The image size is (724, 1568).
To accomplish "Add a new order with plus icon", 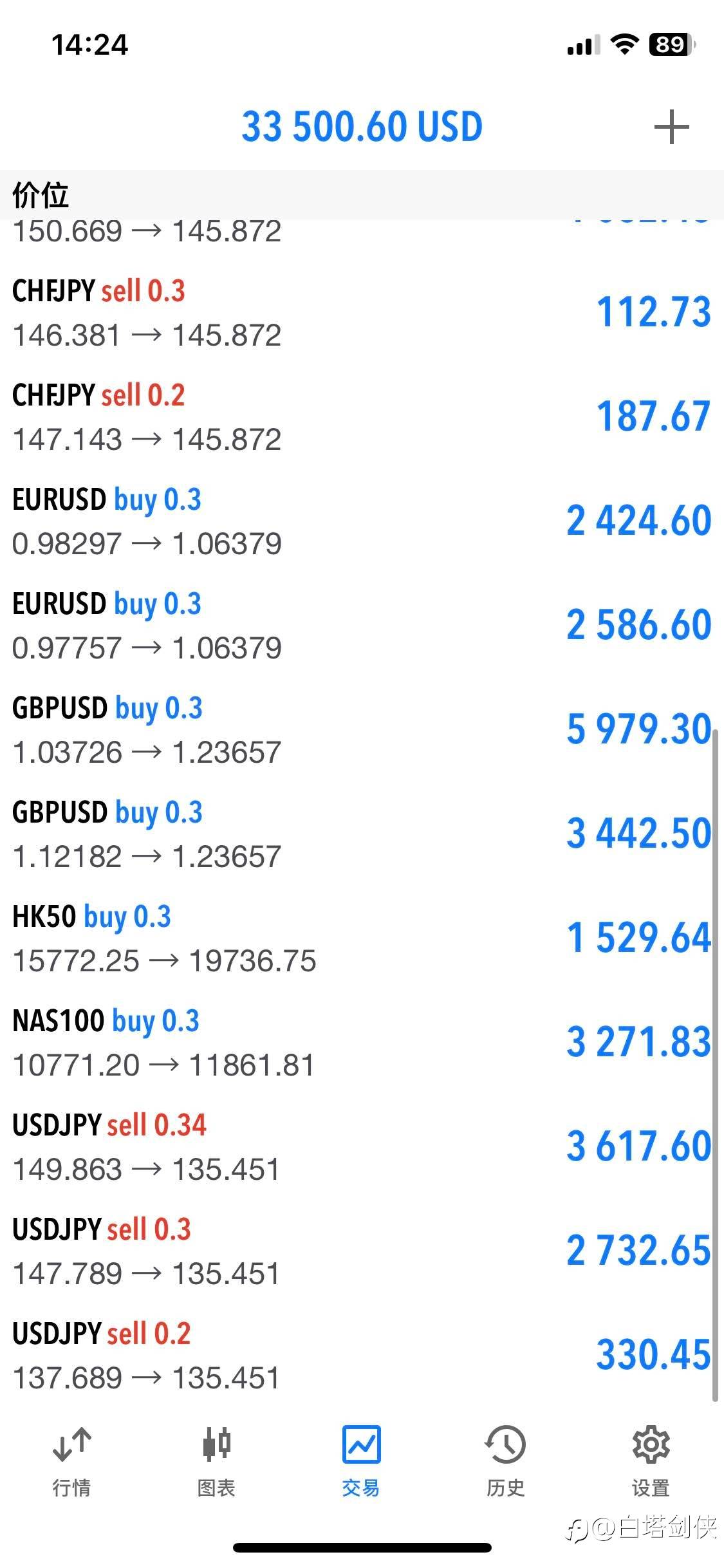I will click(671, 127).
